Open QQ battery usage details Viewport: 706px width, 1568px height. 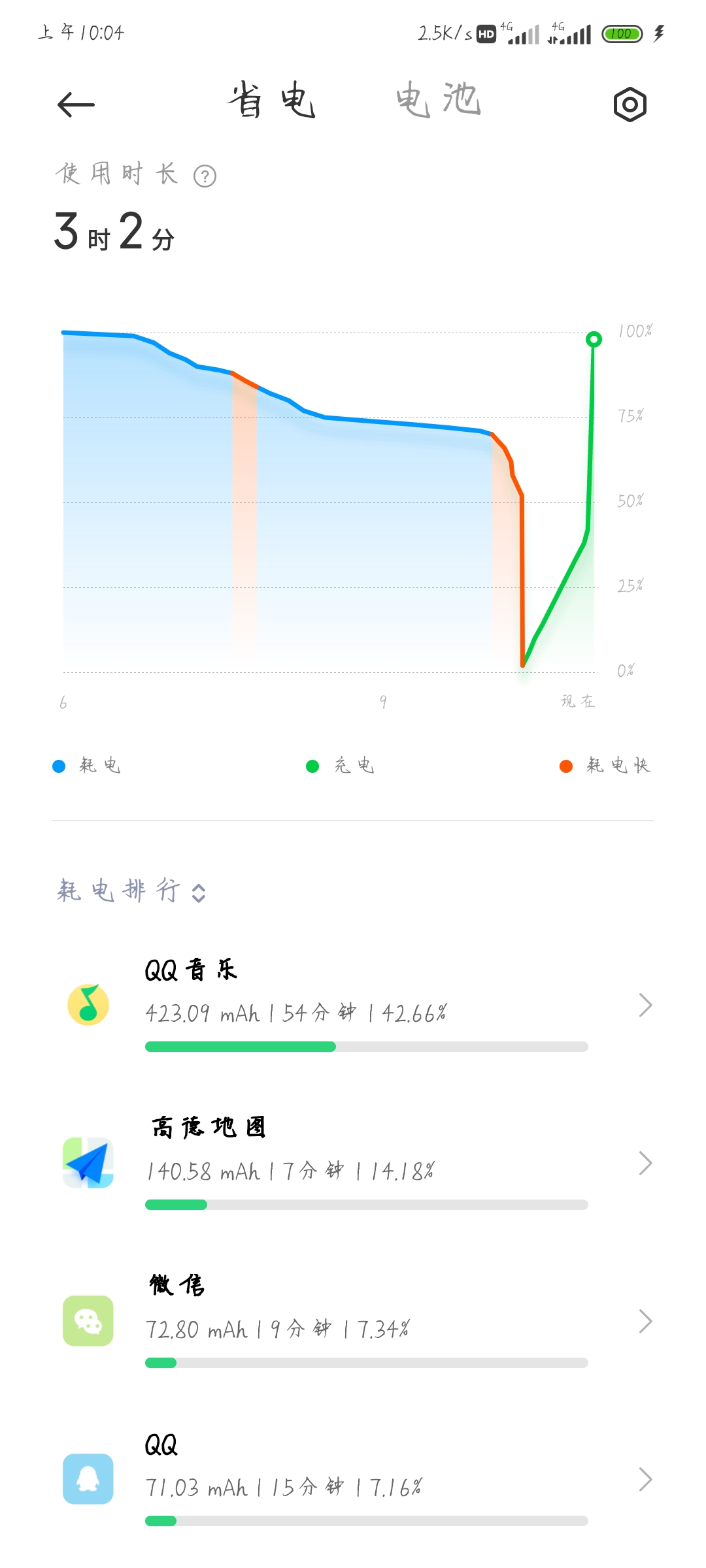353,1479
